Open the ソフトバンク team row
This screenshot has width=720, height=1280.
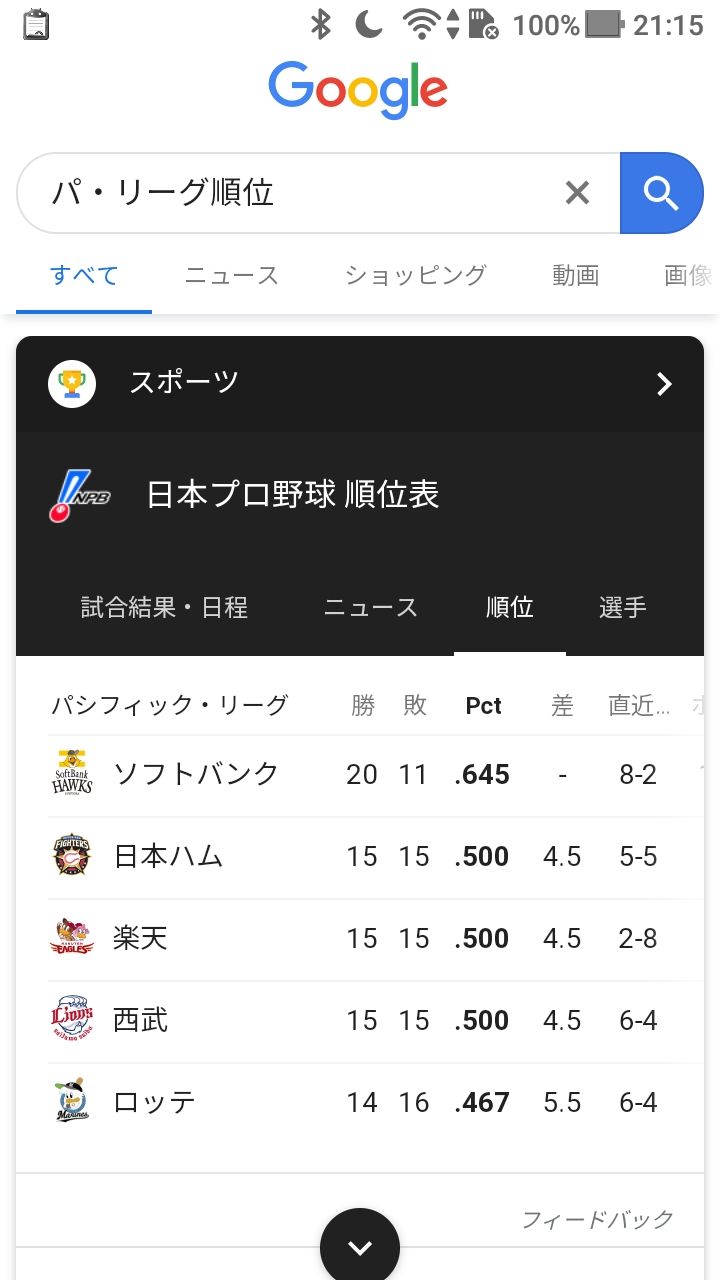360,775
